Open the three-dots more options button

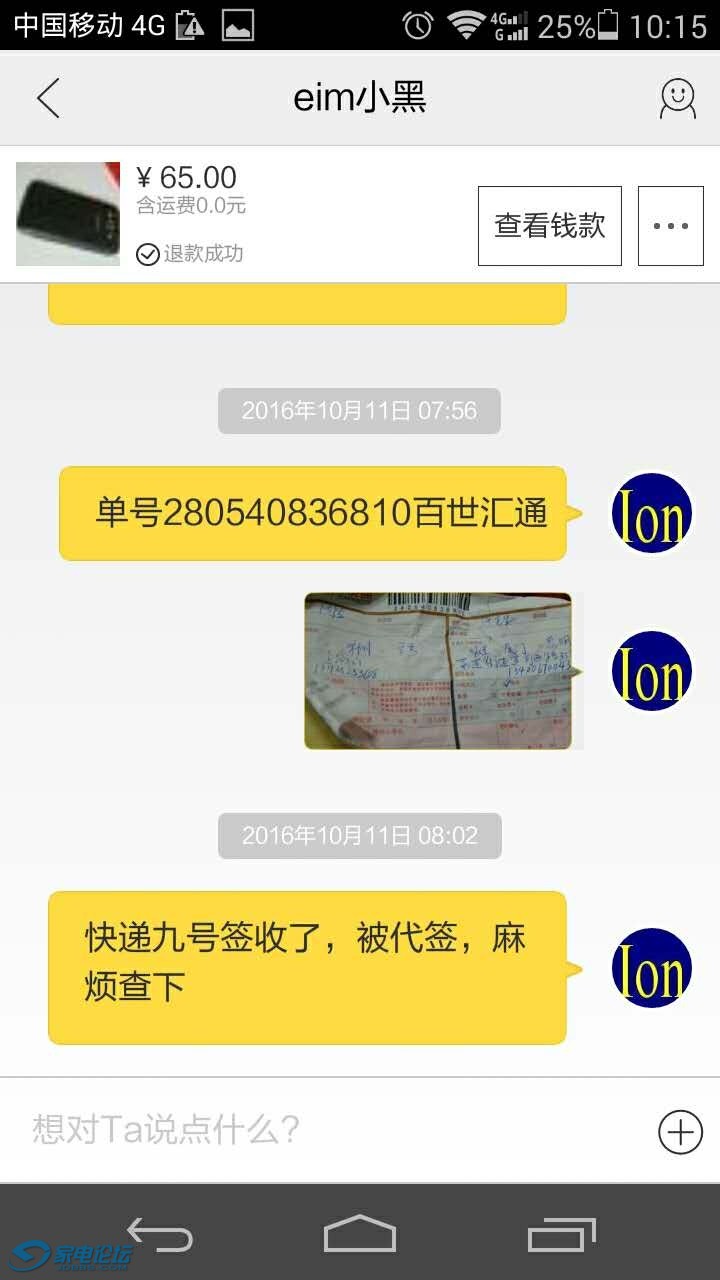pyautogui.click(x=670, y=226)
